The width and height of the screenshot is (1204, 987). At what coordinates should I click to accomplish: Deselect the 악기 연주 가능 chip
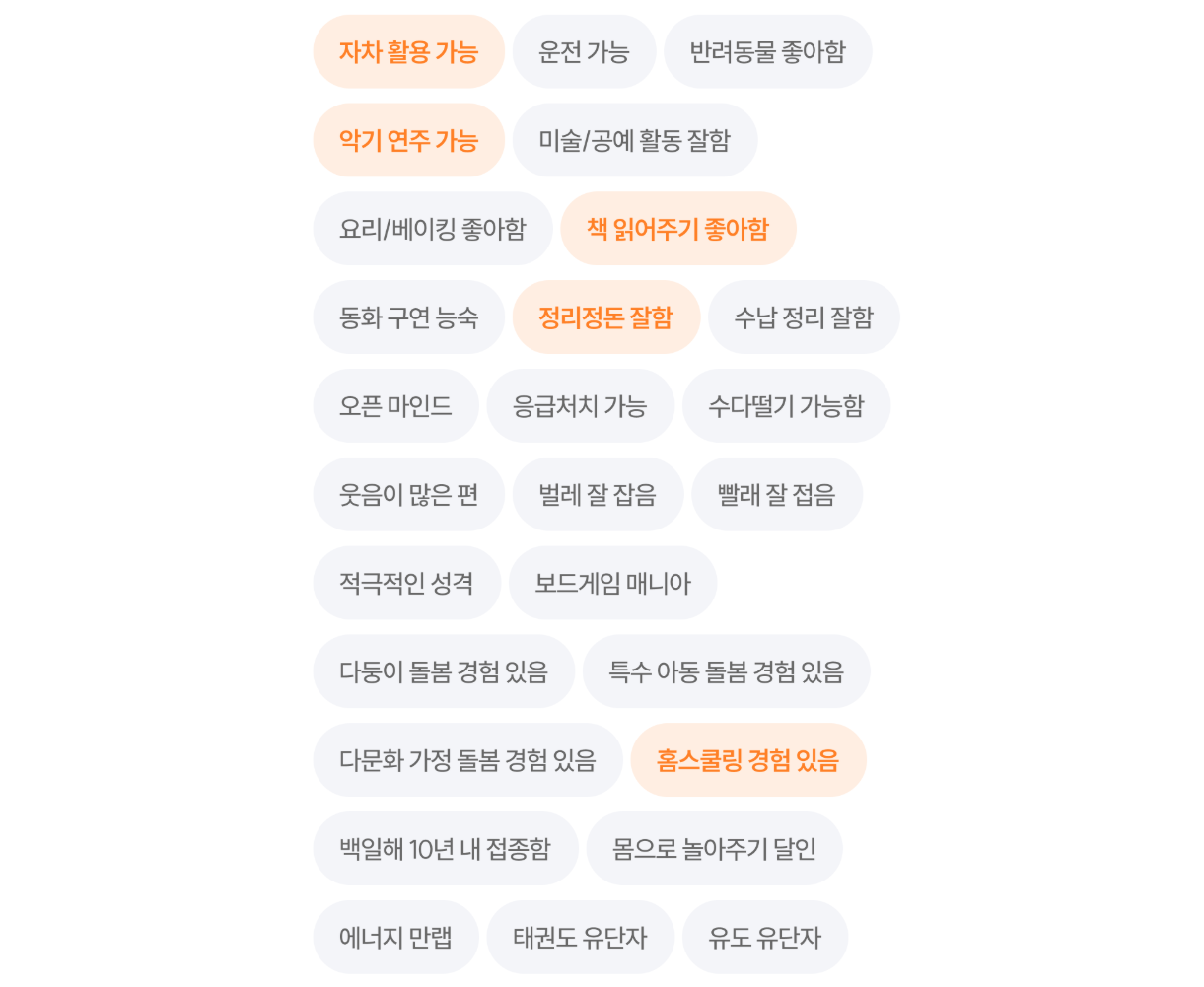[x=408, y=140]
